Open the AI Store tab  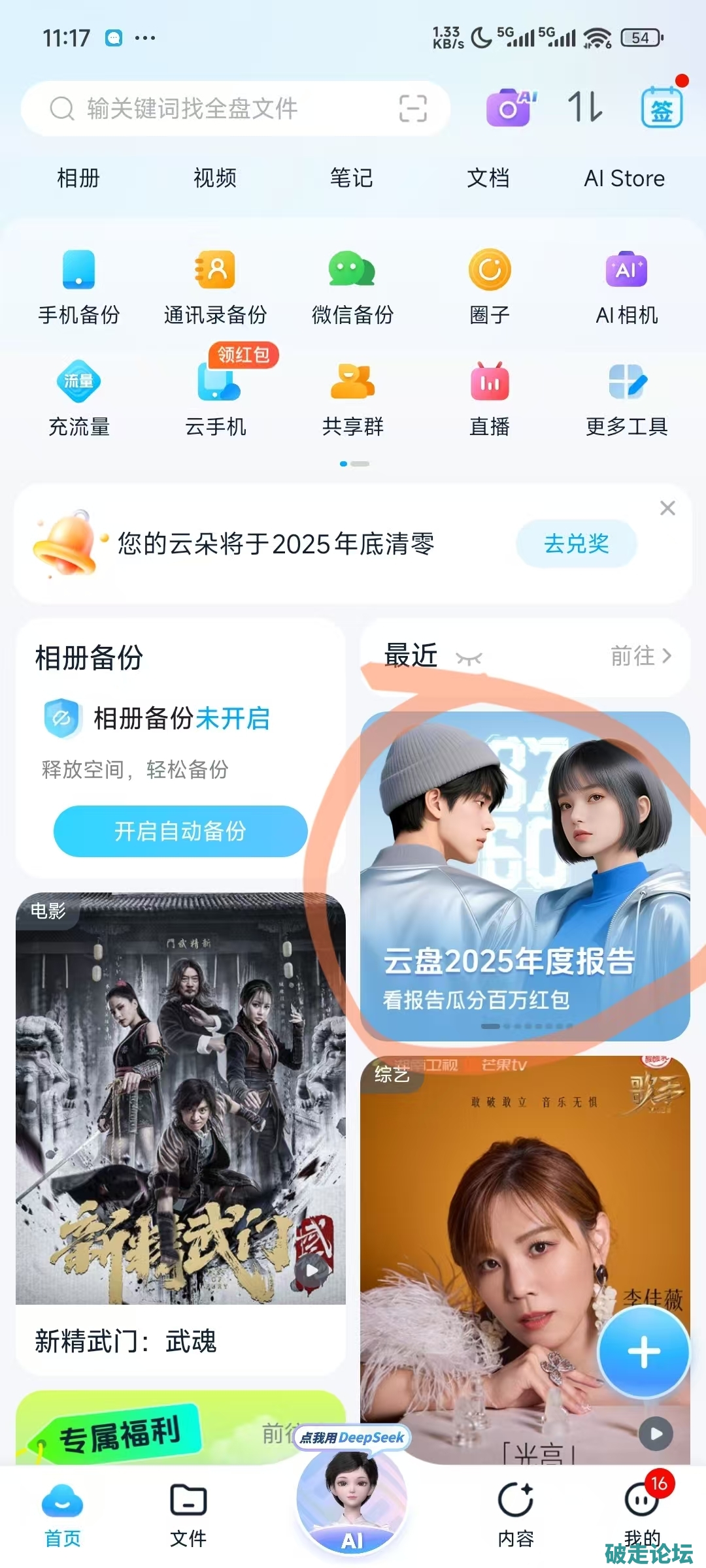624,178
